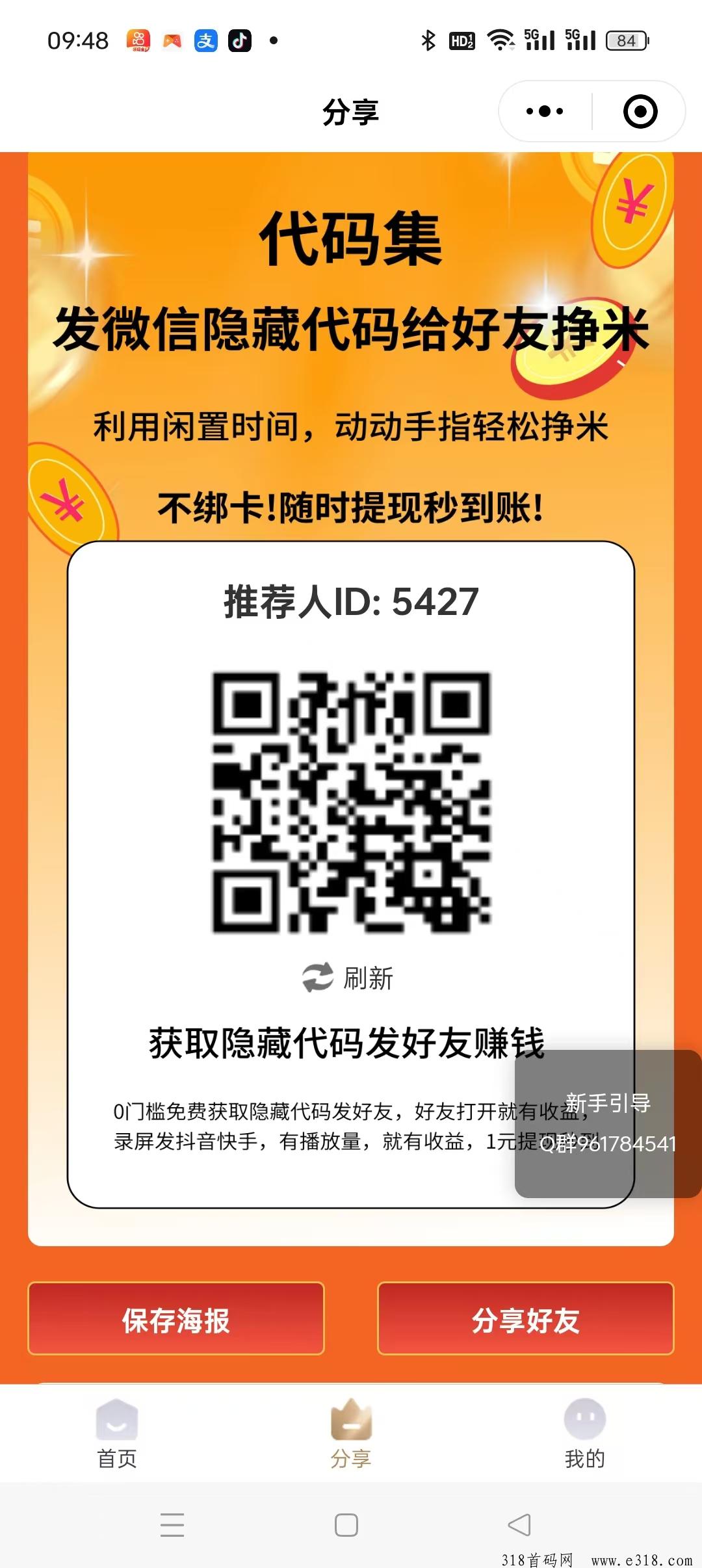This screenshot has width=702, height=1568.
Task: Open recent apps from the navigation bar
Action: tap(172, 1524)
